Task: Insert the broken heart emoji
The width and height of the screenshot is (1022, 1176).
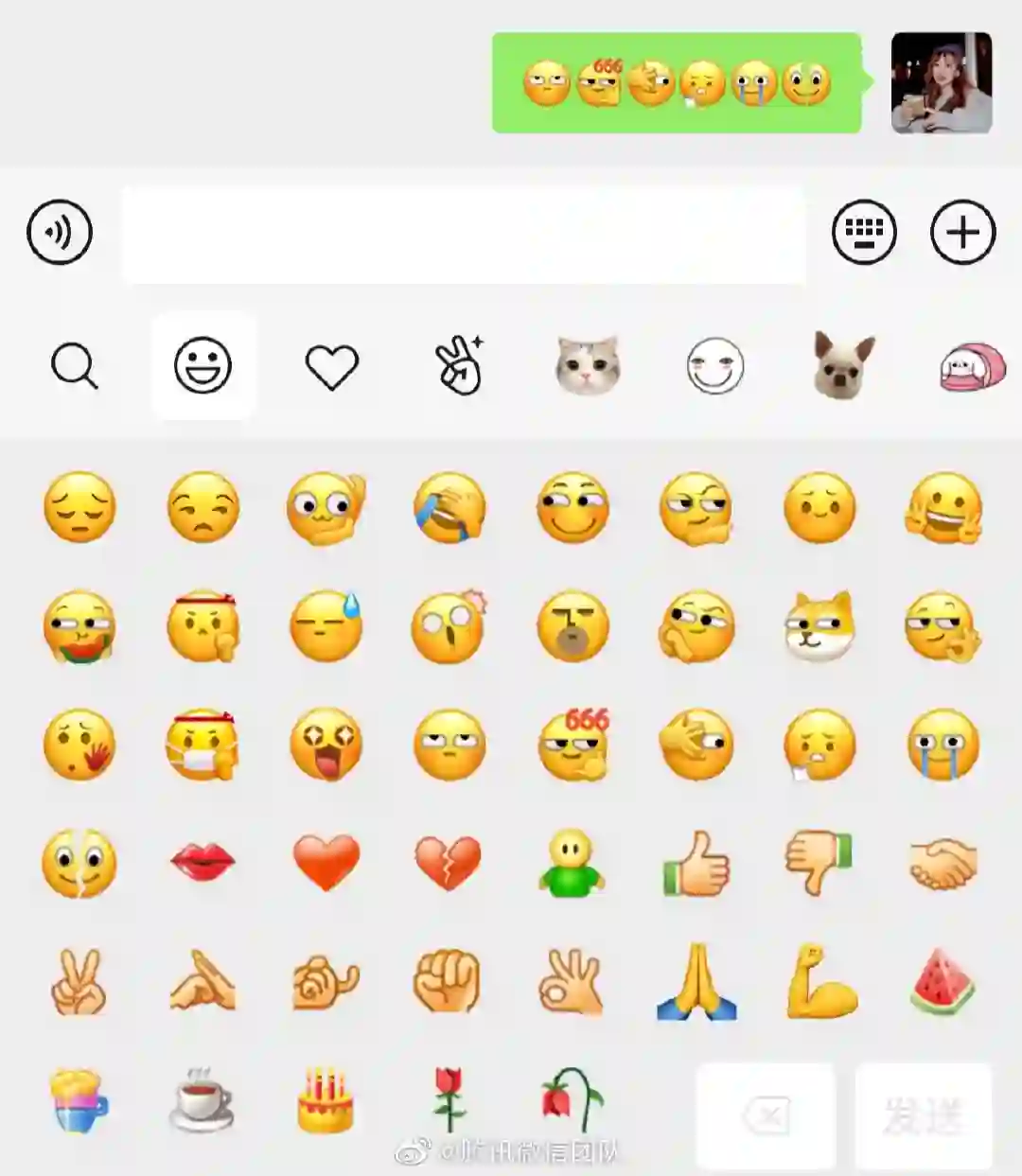Action: (x=449, y=863)
